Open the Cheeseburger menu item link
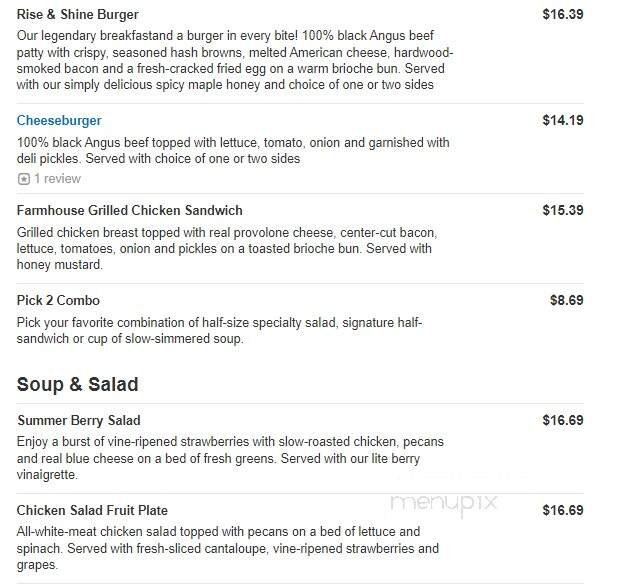The image size is (623, 585). point(59,121)
